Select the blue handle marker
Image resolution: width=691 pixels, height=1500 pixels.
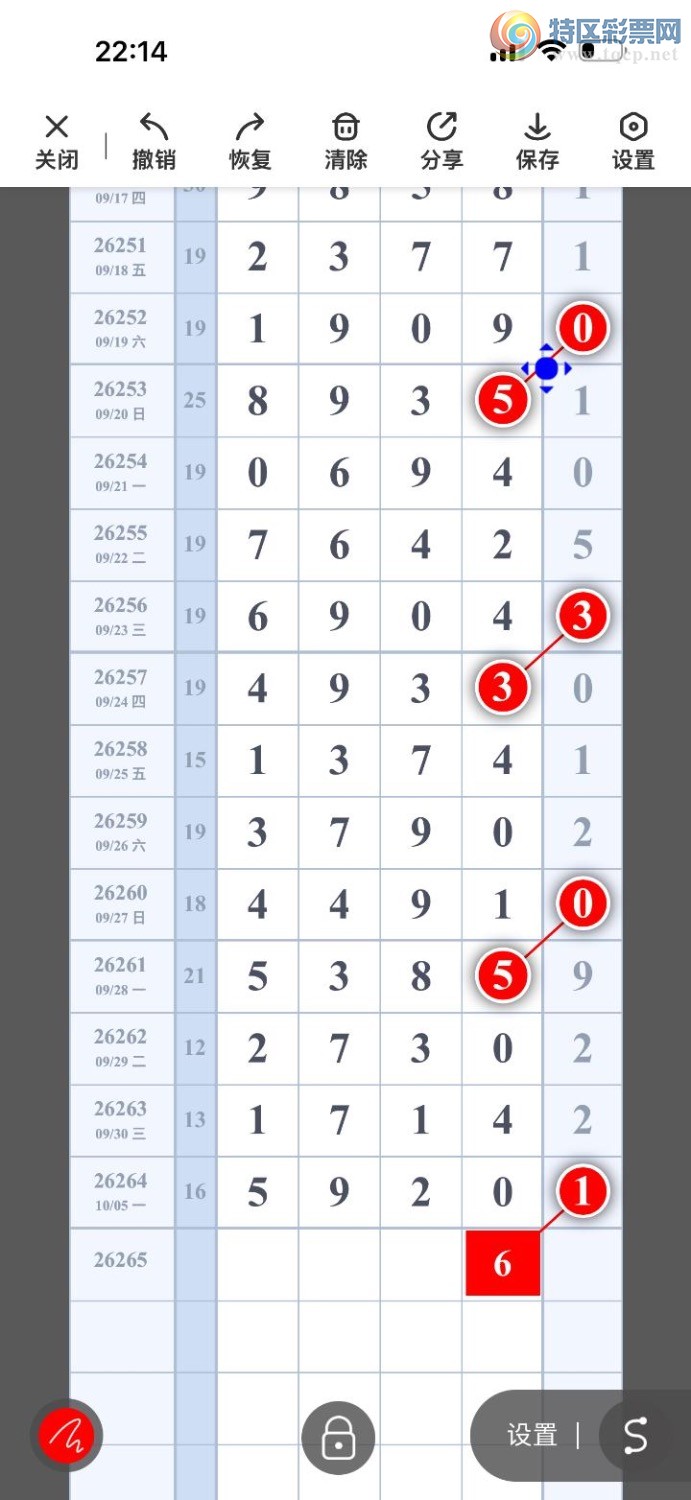pos(546,369)
